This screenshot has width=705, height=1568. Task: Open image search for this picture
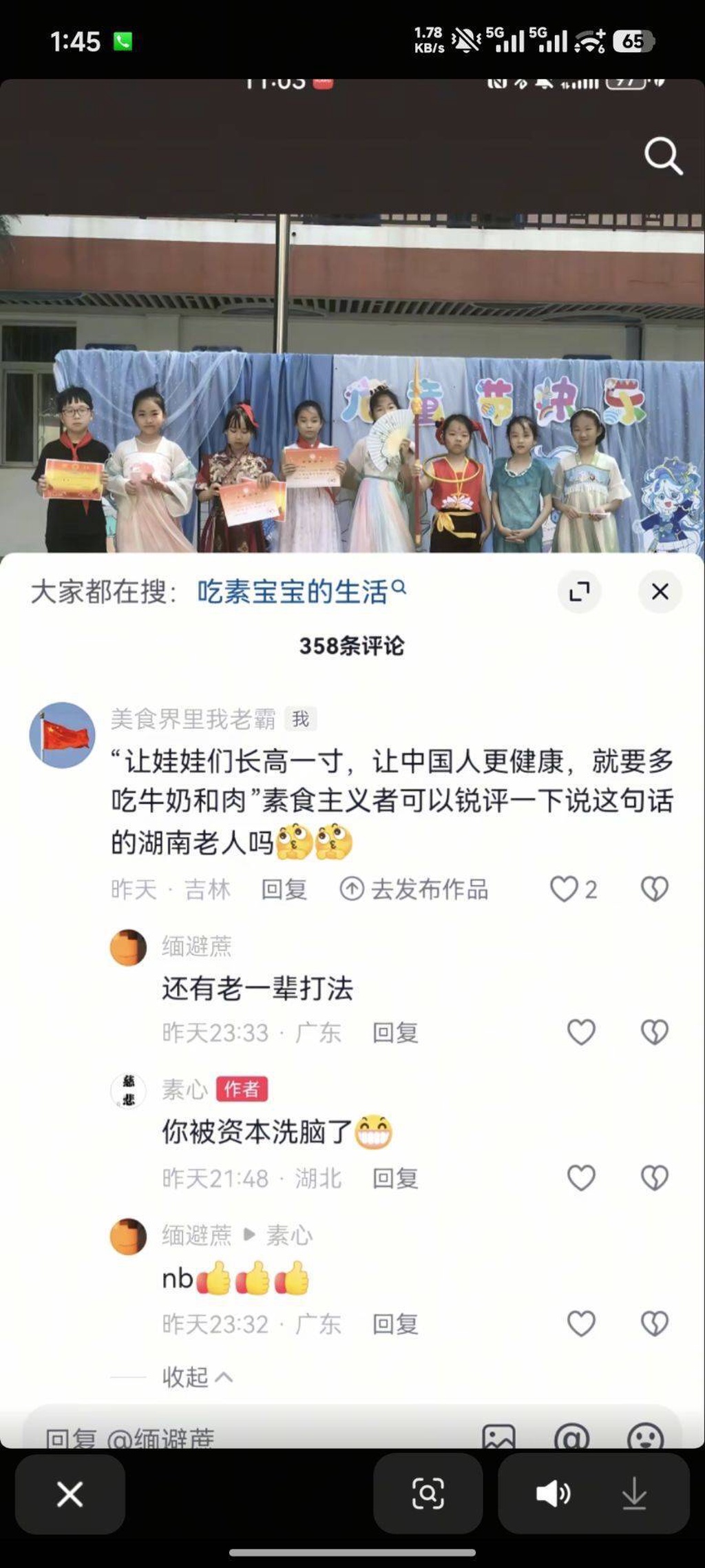428,1494
